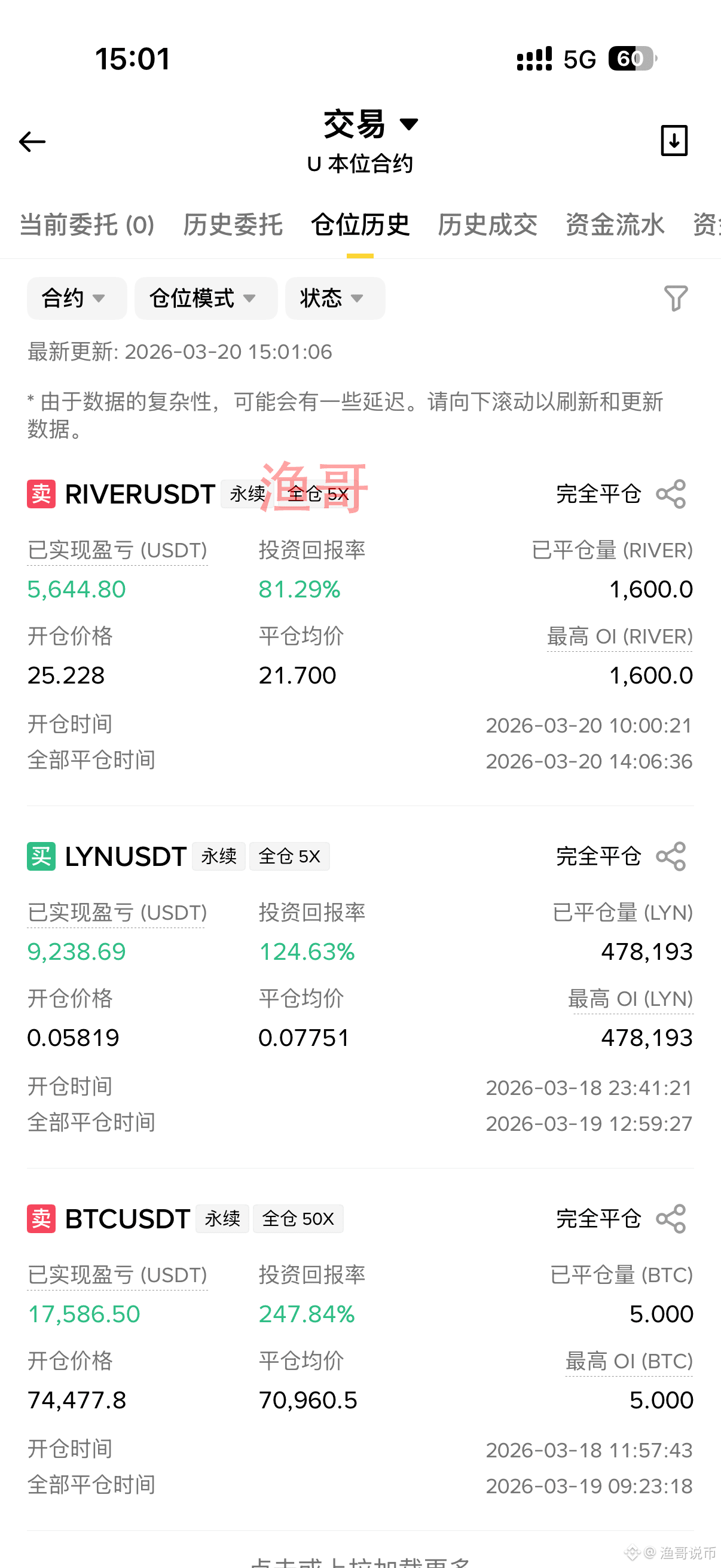Open the 交易 title dropdown

point(370,125)
